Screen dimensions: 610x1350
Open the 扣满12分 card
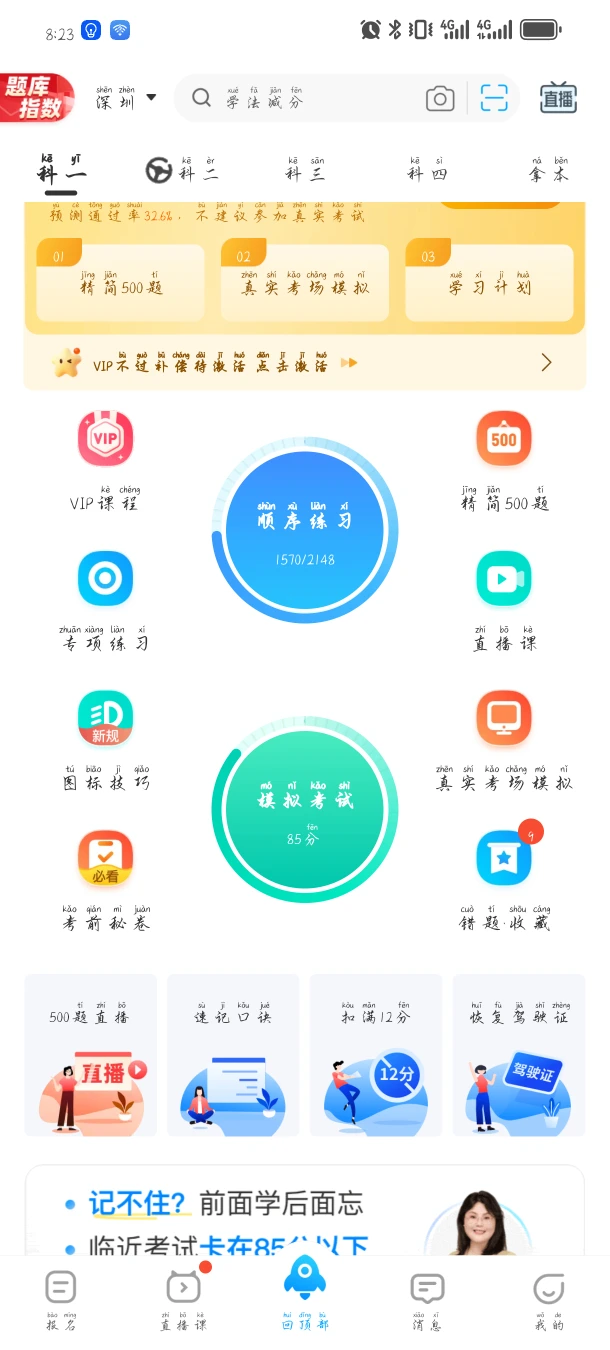[375, 1055]
